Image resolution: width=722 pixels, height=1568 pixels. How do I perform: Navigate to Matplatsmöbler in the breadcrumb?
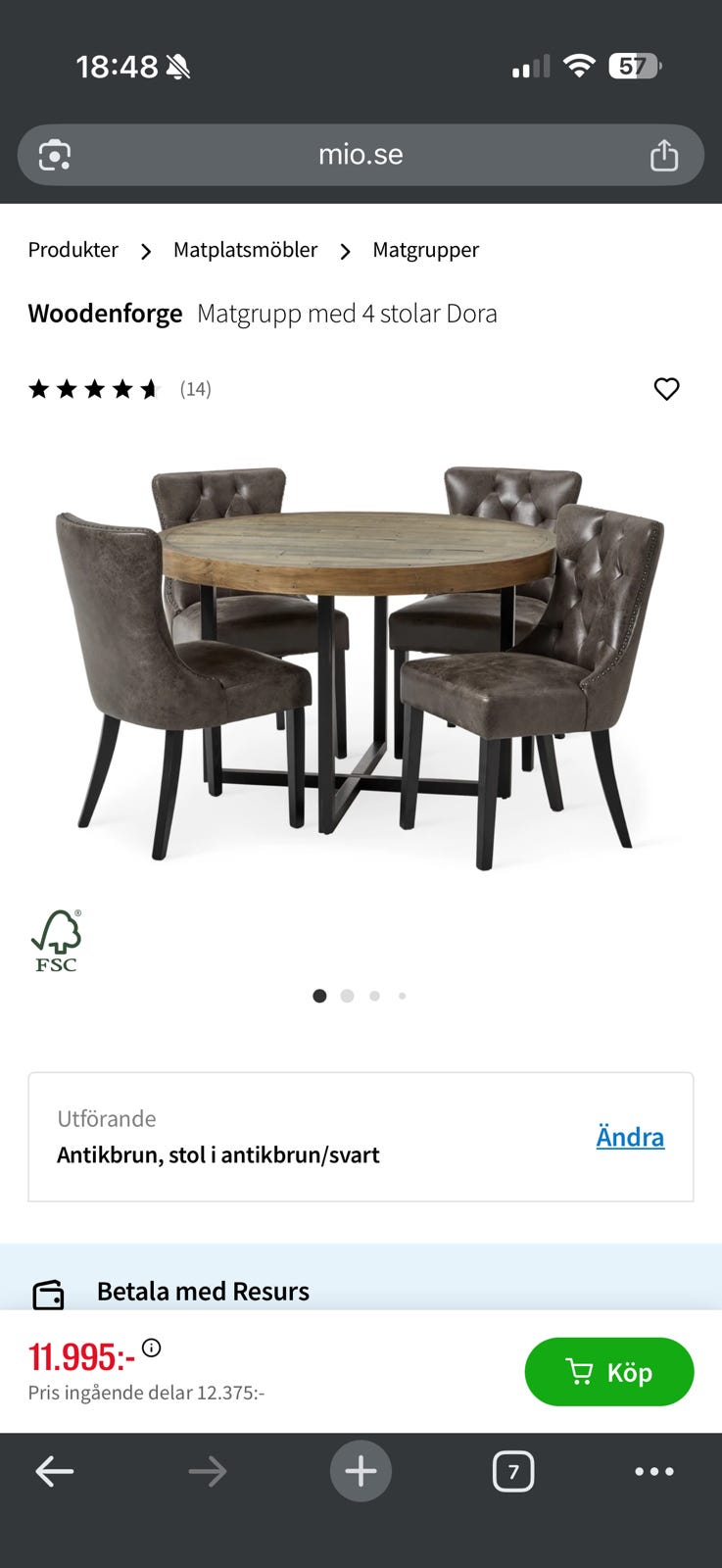[245, 250]
